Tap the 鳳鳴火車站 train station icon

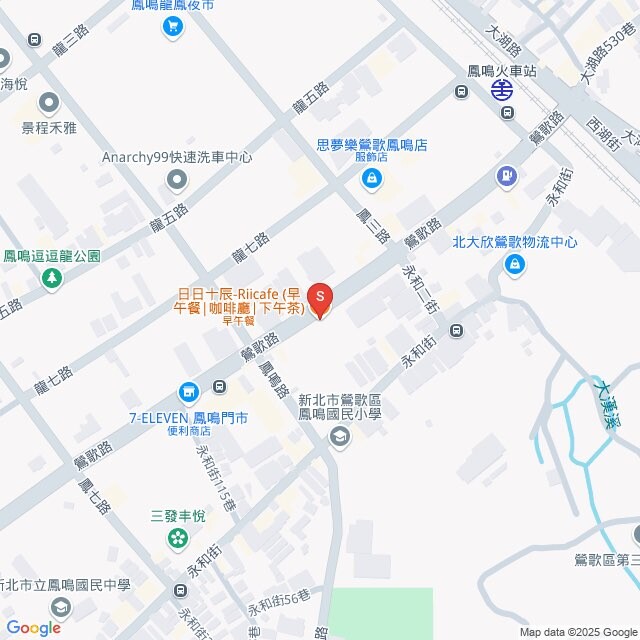click(x=502, y=91)
